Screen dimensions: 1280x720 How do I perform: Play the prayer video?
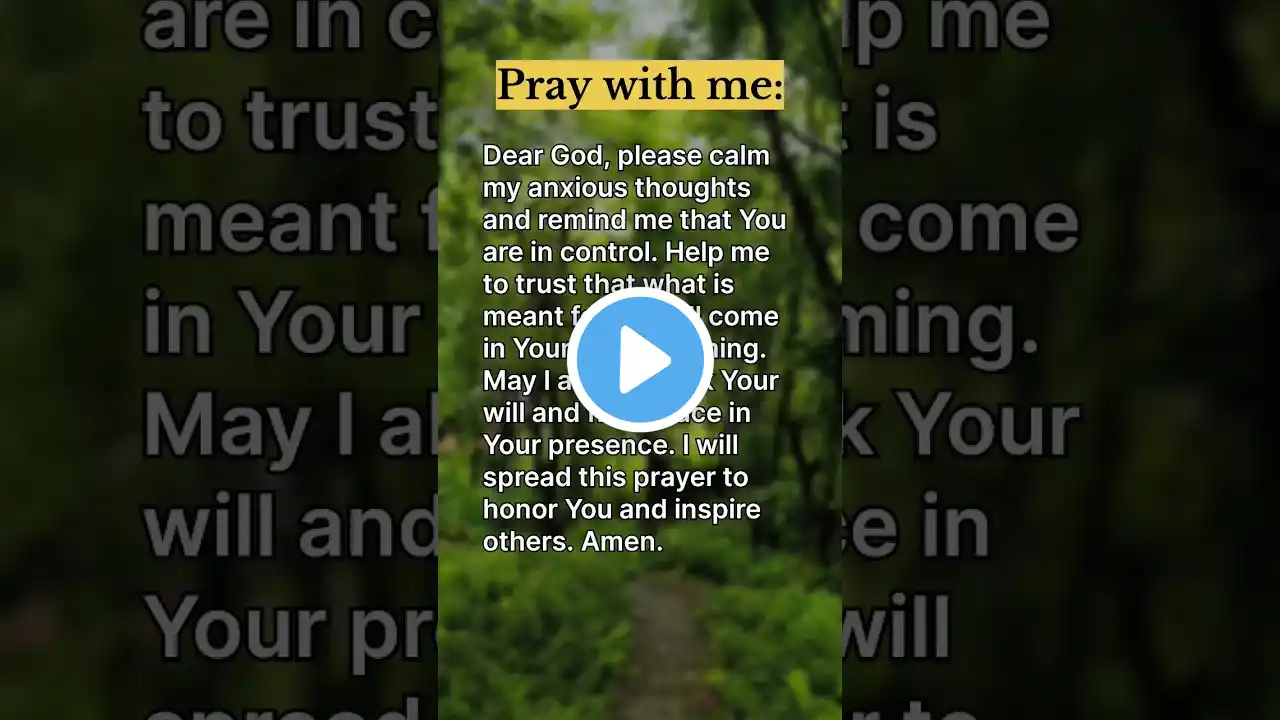click(640, 360)
